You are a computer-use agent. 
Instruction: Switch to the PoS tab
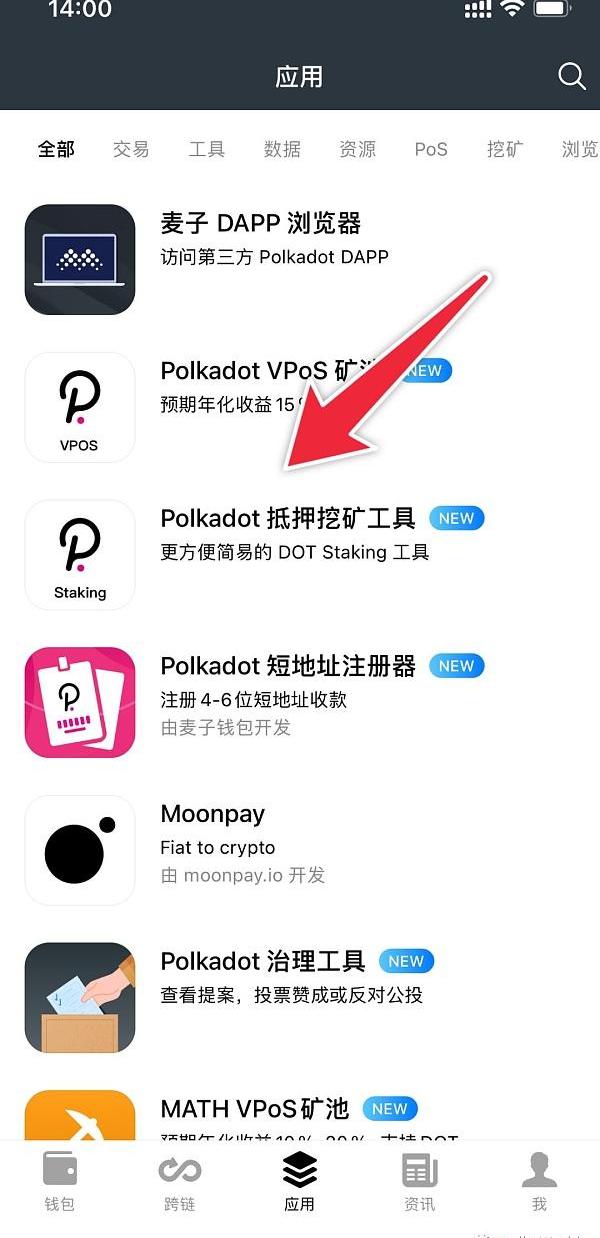tap(431, 149)
